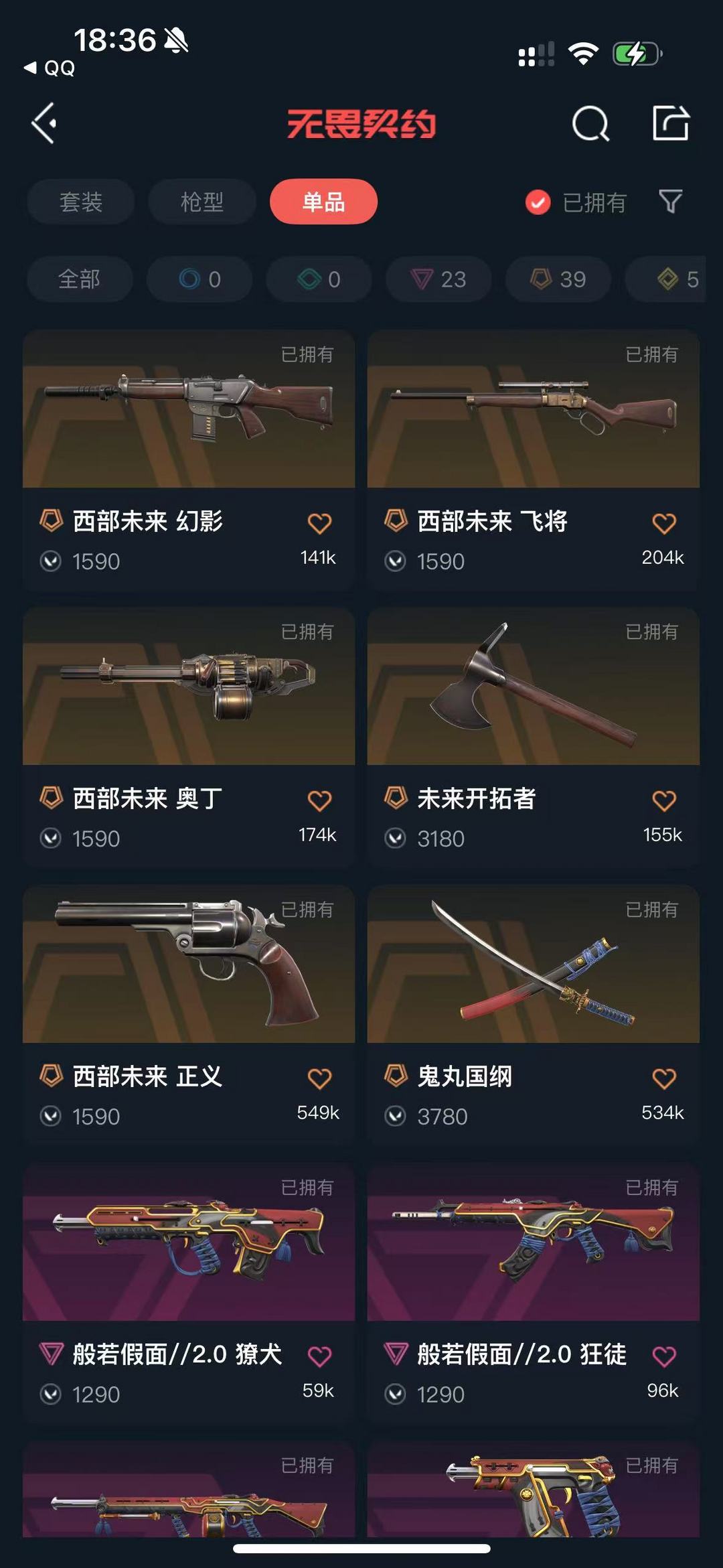Return to QQ via status bar link
This screenshot has width=723, height=1568.
50,68
